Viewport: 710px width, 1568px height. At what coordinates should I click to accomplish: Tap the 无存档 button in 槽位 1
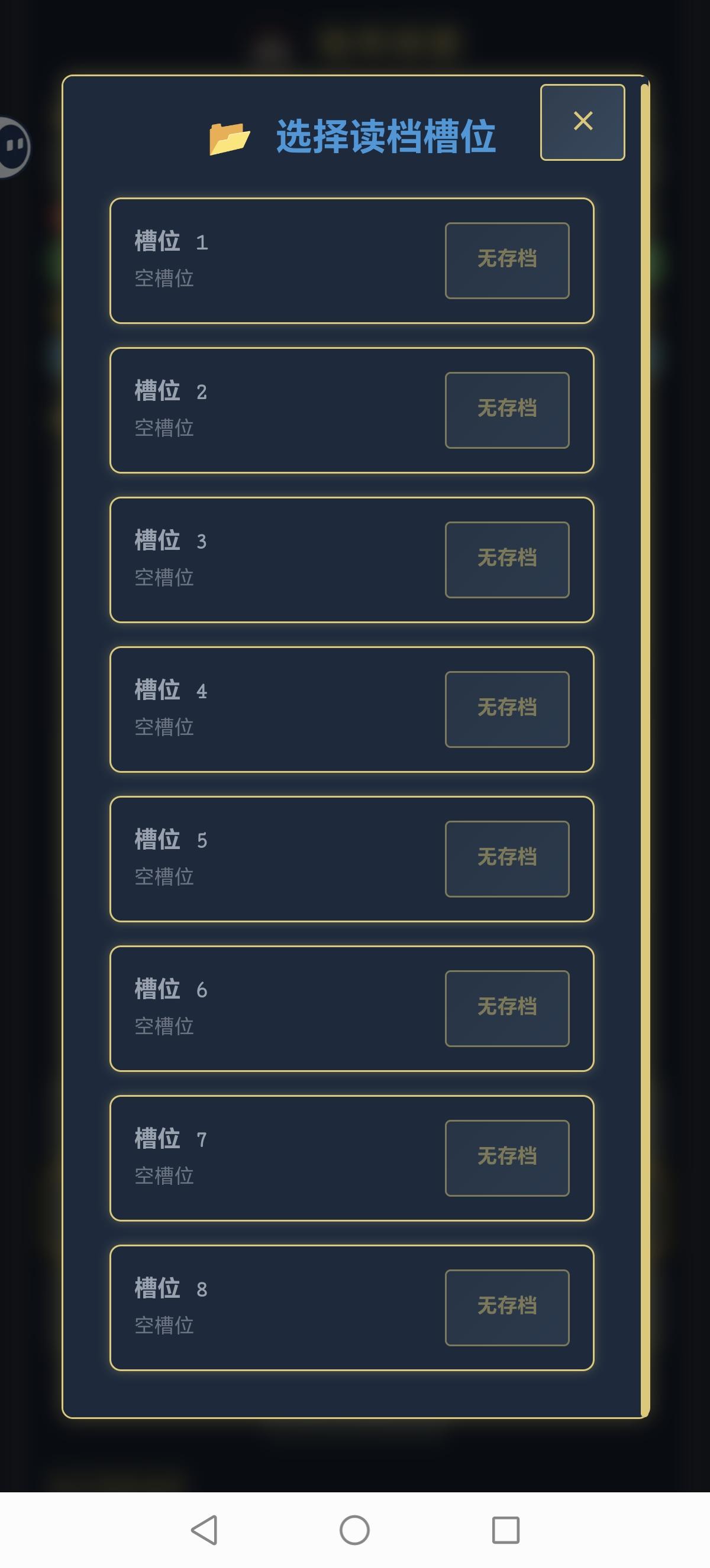click(506, 260)
